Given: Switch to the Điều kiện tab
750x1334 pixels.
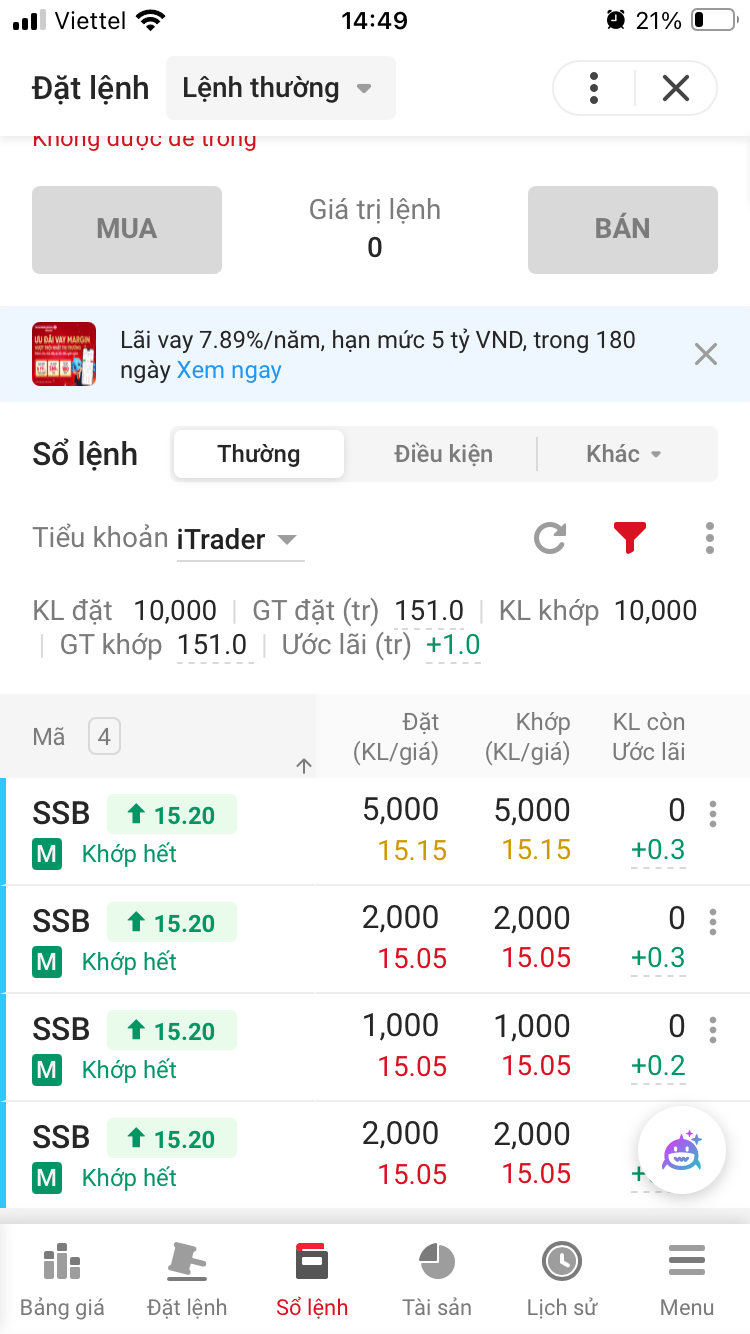Looking at the screenshot, I should pyautogui.click(x=443, y=454).
